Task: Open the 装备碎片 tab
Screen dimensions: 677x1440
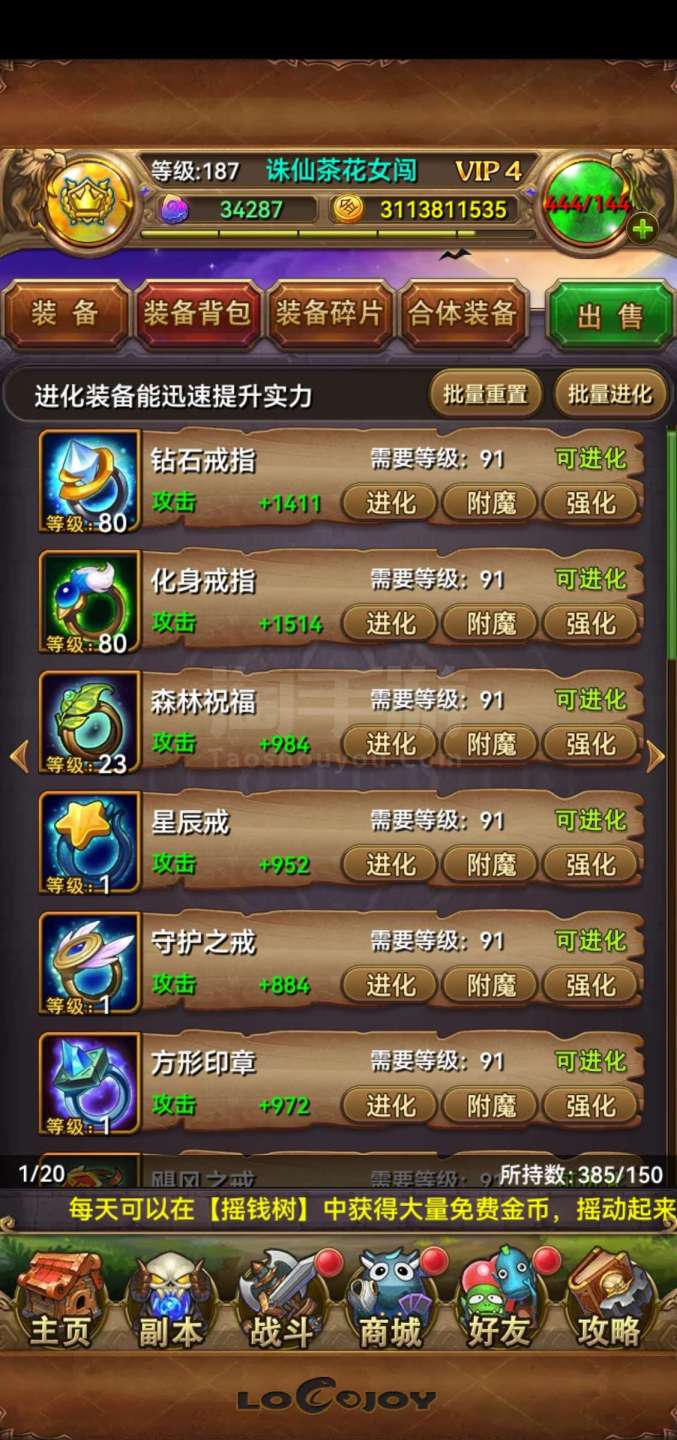Action: (x=330, y=314)
